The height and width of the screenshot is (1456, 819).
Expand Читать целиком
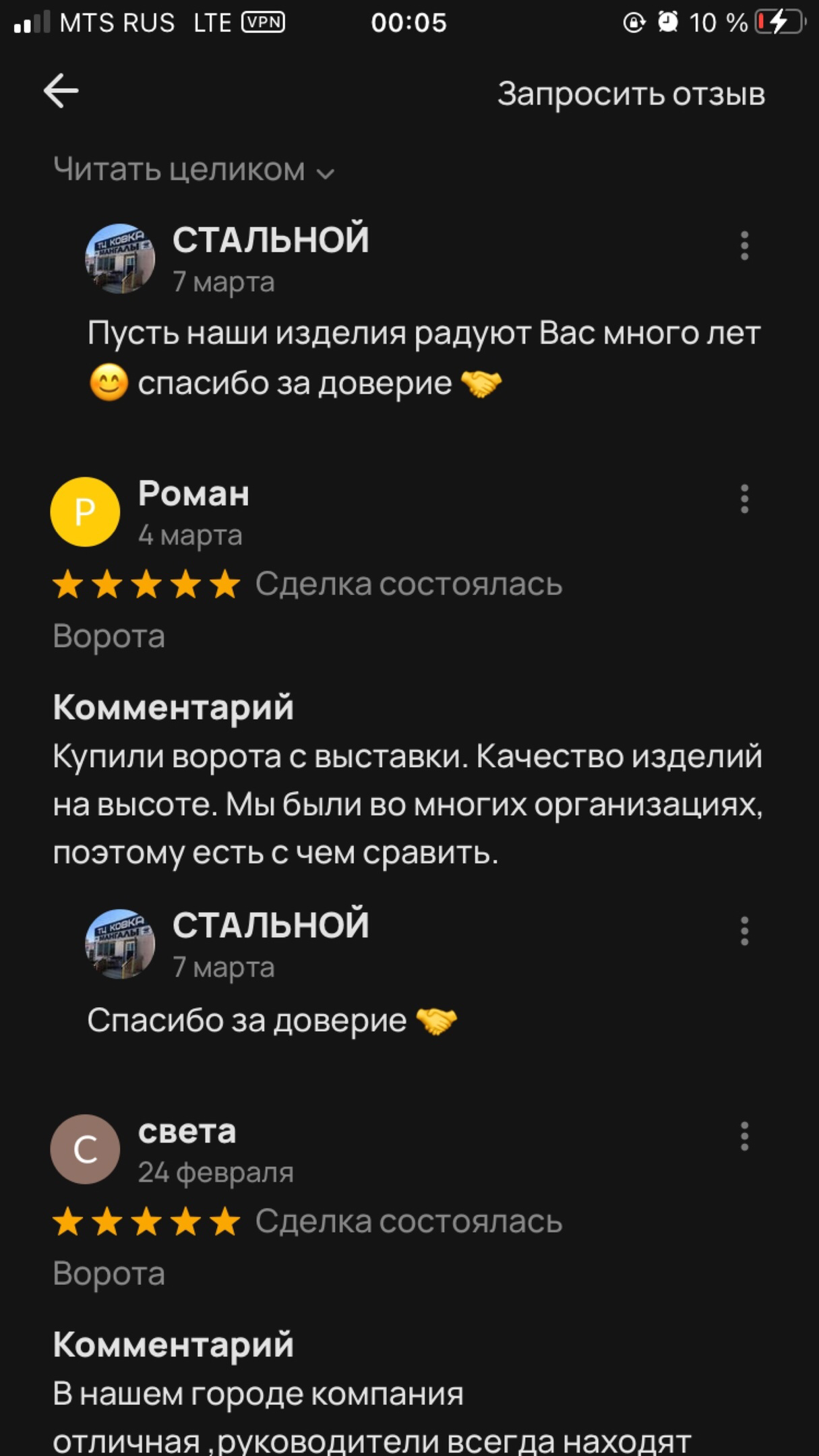pyautogui.click(x=193, y=170)
